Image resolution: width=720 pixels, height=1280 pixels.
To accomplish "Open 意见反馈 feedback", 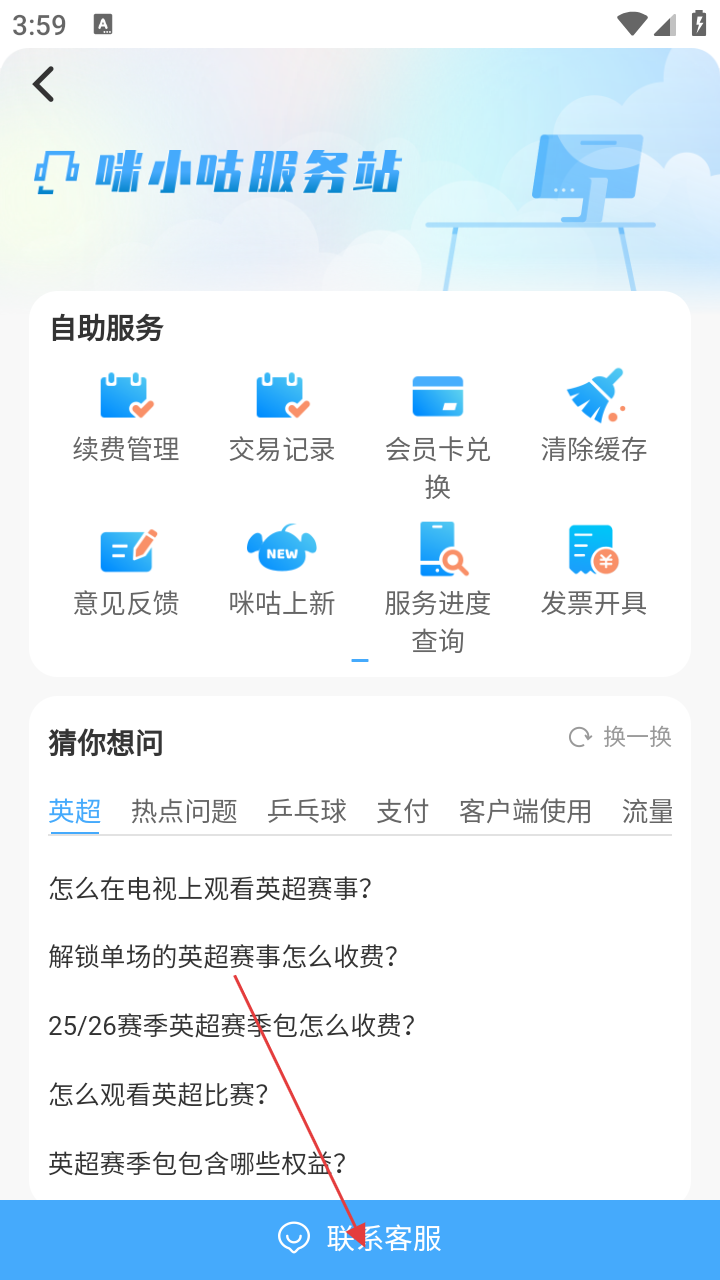I will click(126, 571).
